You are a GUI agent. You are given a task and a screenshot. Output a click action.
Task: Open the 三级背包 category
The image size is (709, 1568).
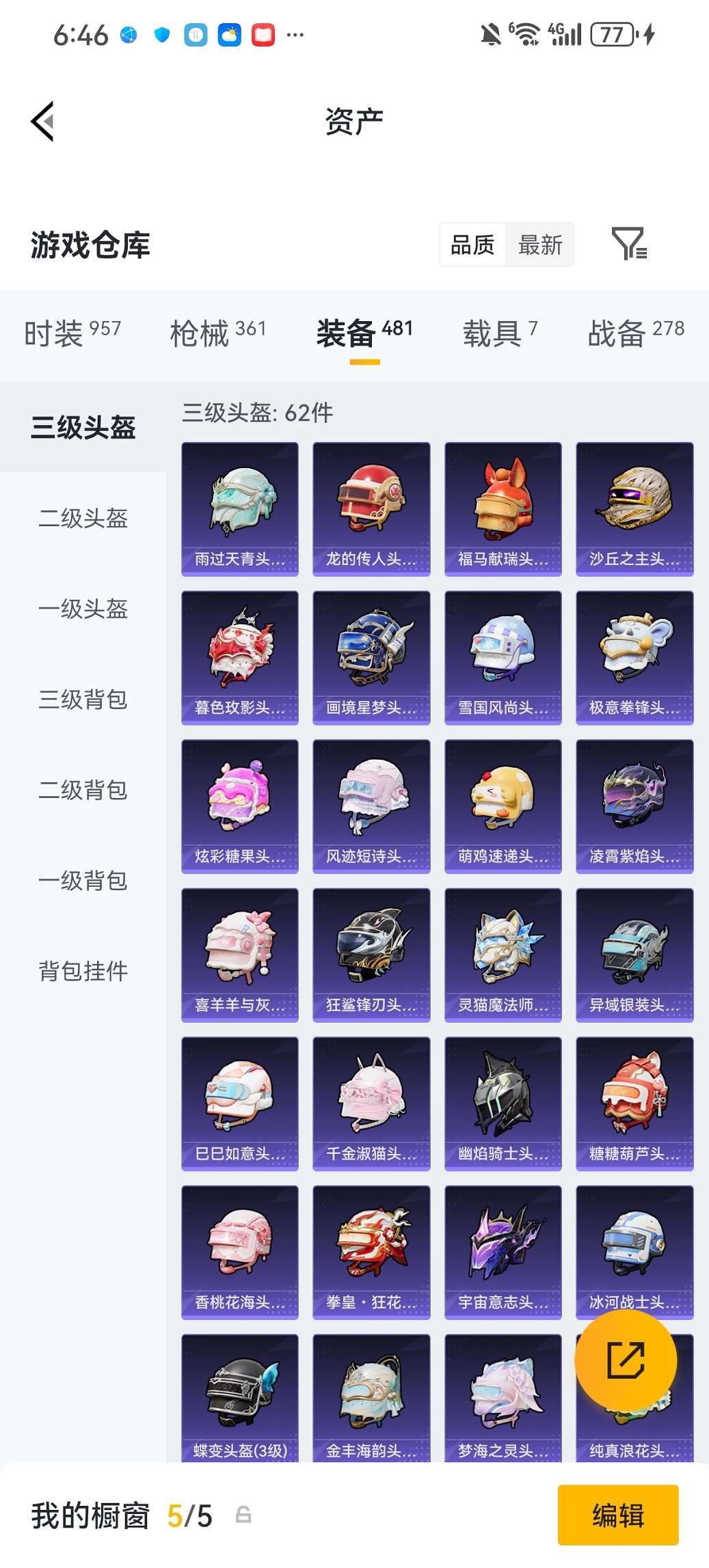[x=81, y=700]
